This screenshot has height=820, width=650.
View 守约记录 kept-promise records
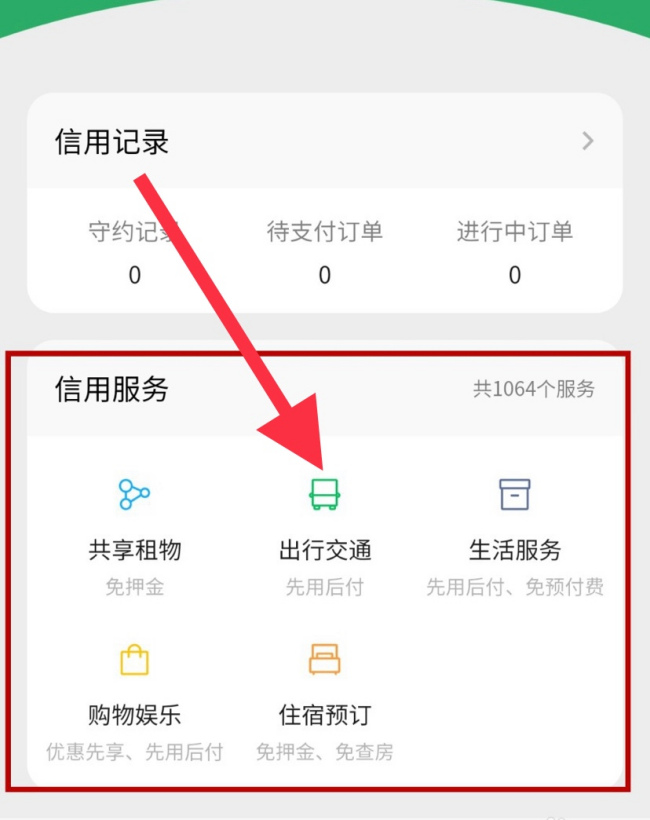(x=134, y=251)
